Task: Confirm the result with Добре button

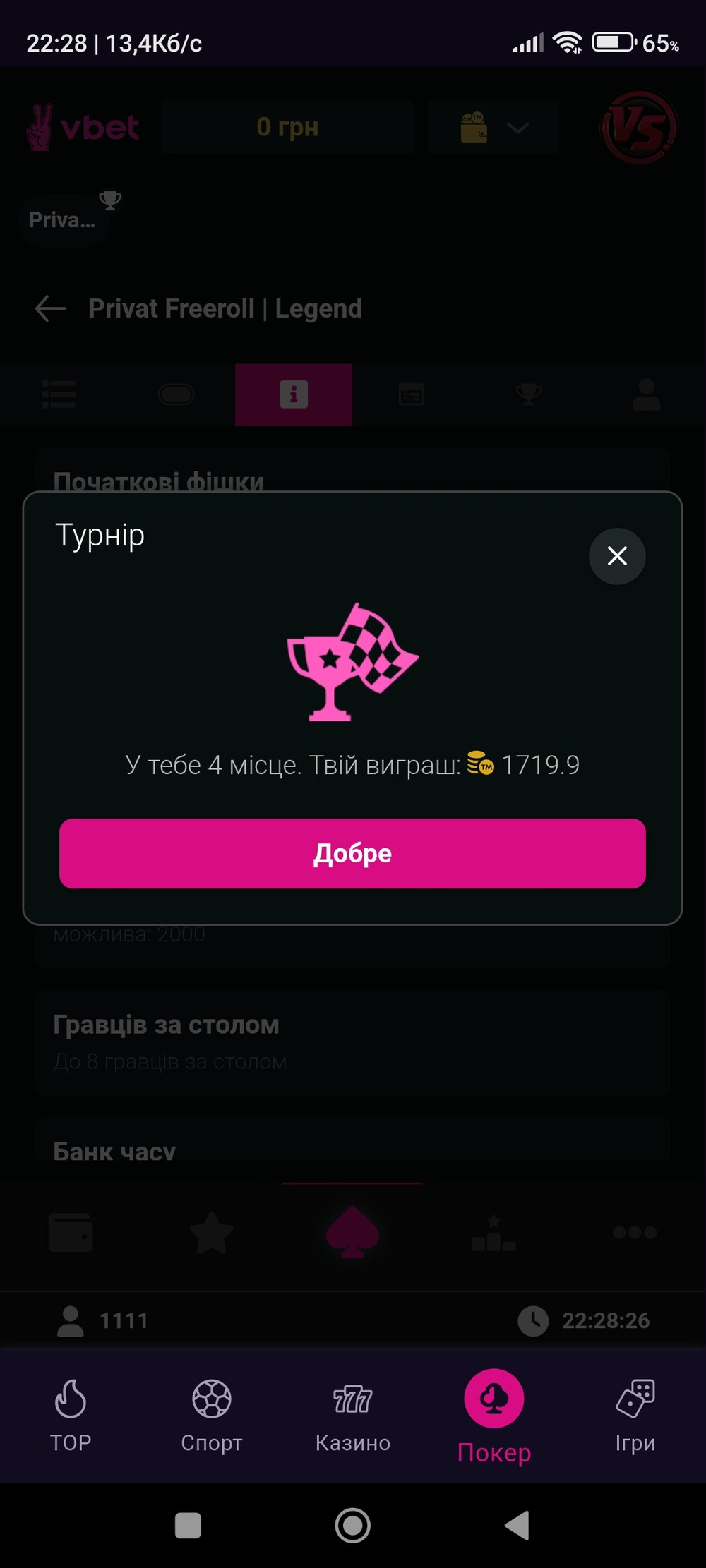Action: click(352, 853)
